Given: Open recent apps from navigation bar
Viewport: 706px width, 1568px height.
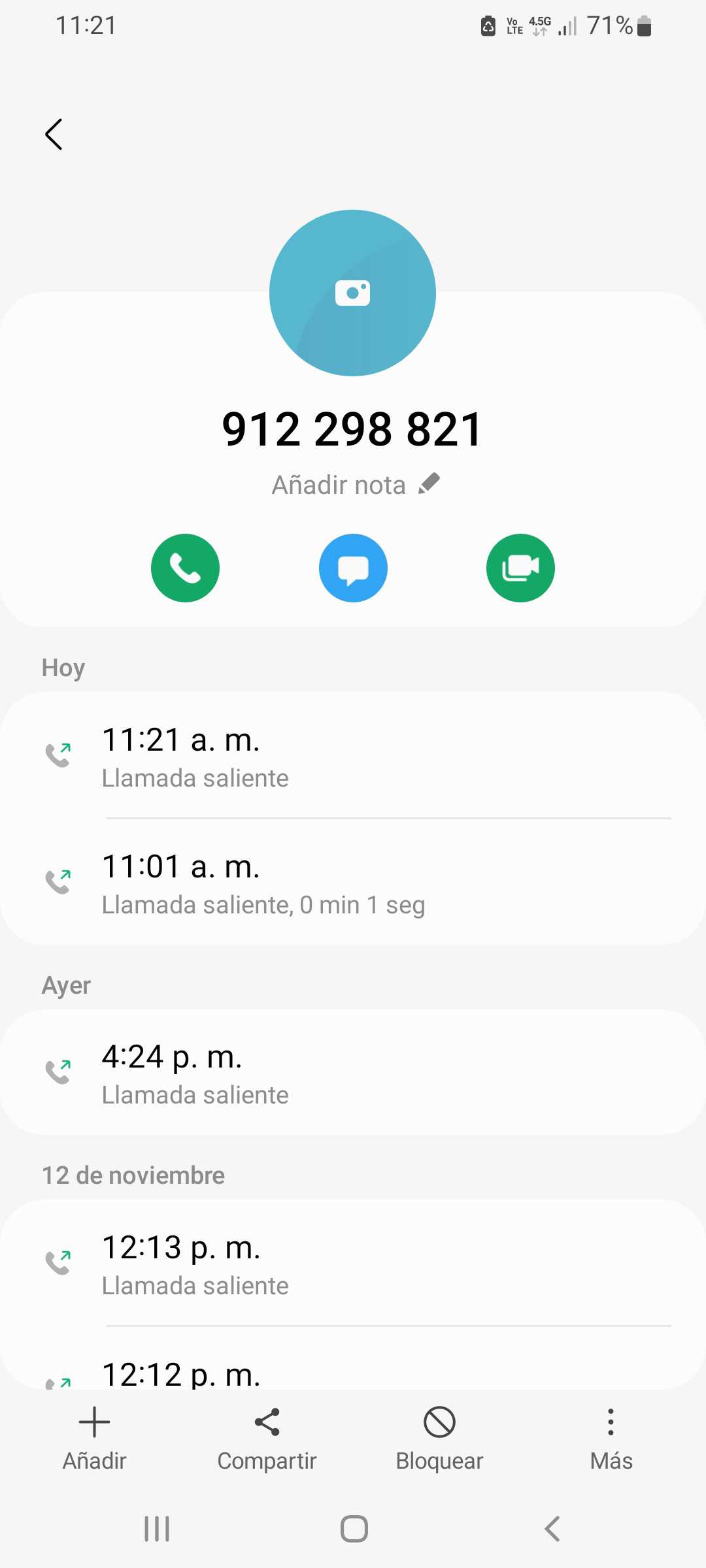Looking at the screenshot, I should [157, 1529].
